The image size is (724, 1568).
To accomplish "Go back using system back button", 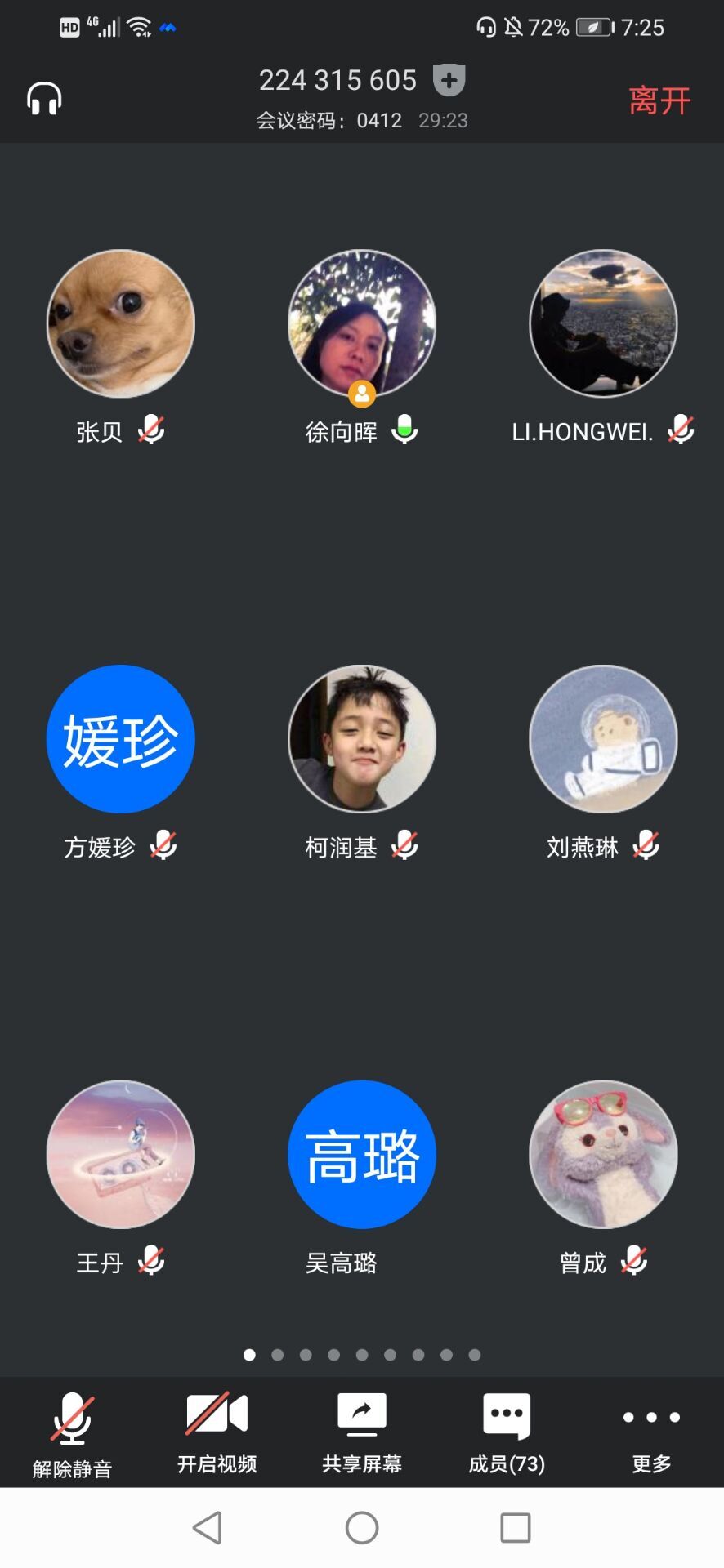I will (x=208, y=1527).
